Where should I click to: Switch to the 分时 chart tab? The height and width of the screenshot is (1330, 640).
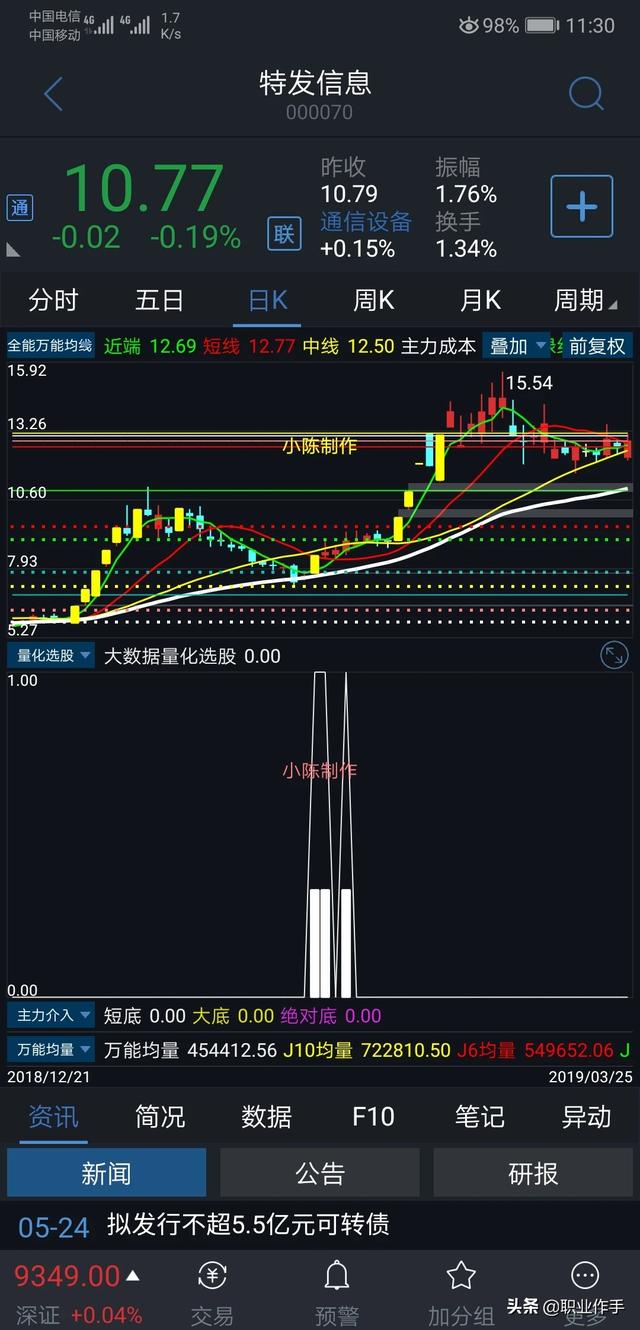pyautogui.click(x=53, y=300)
